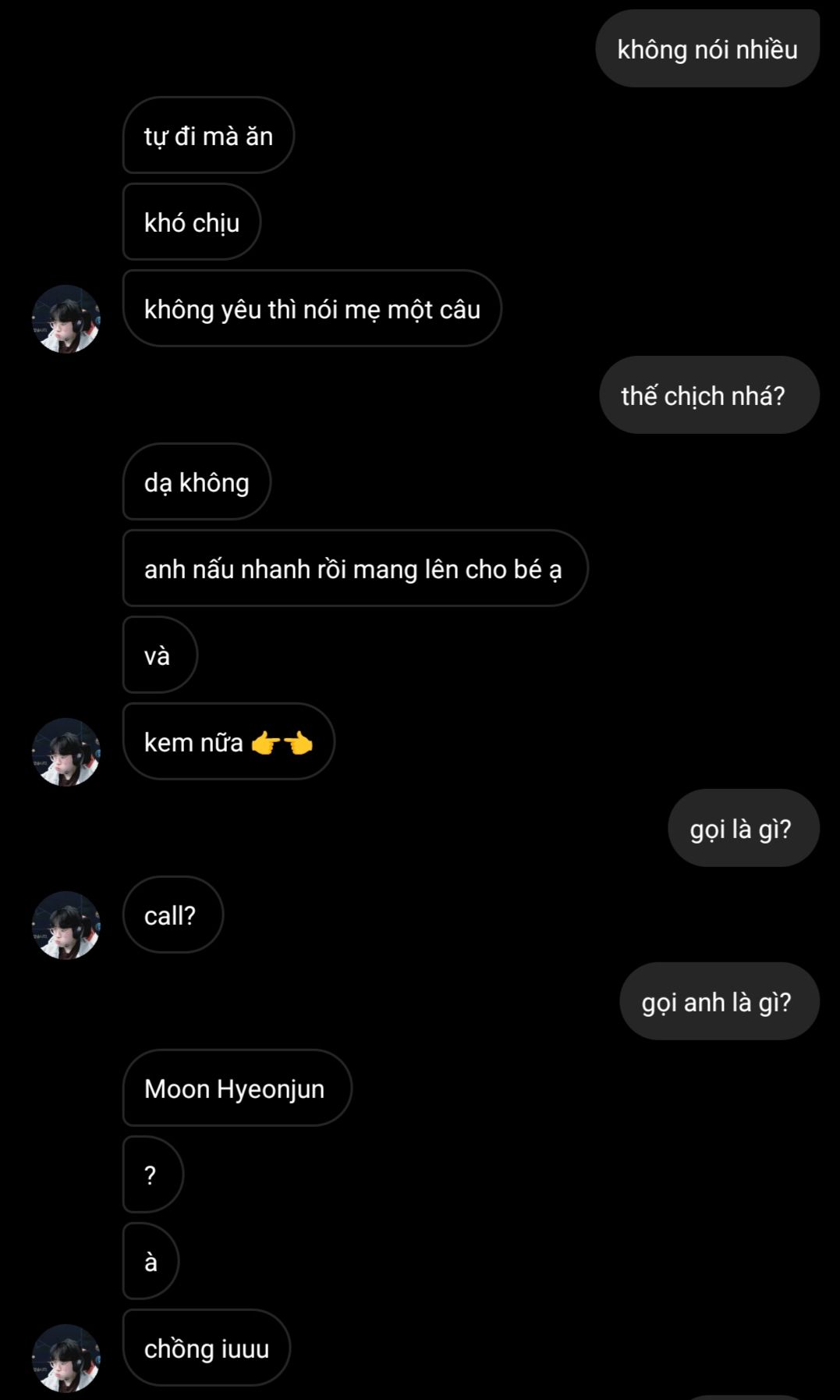Open the avatar beside the "call?" message

[x=66, y=925]
